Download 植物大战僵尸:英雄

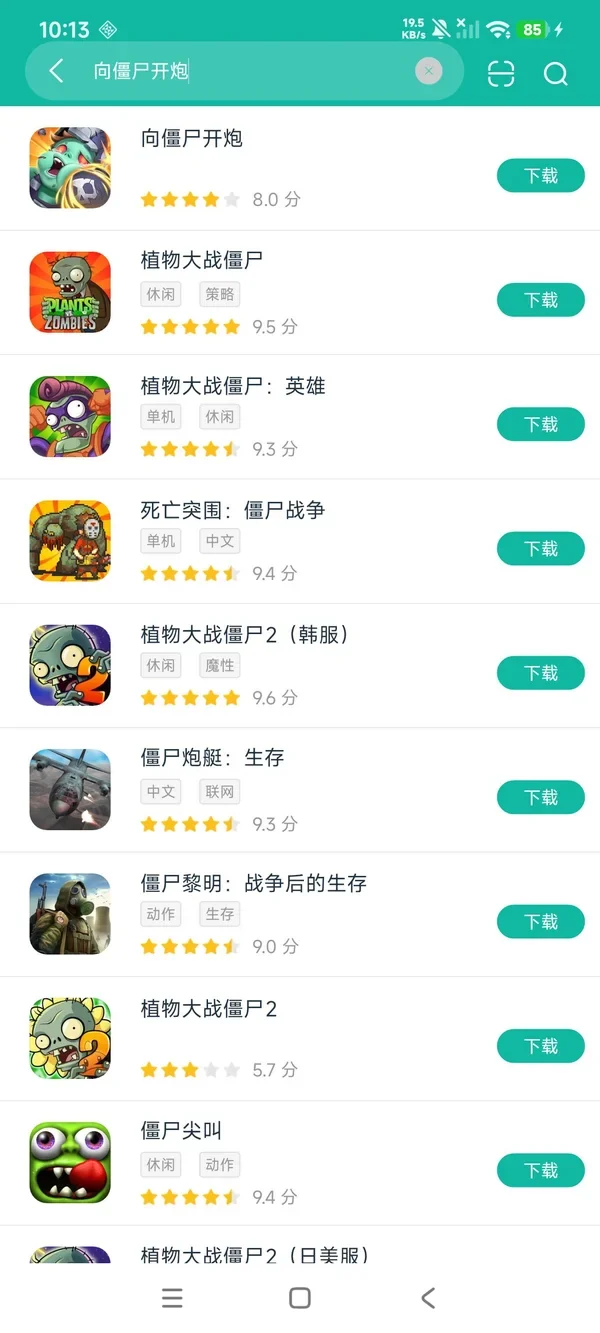(x=541, y=424)
